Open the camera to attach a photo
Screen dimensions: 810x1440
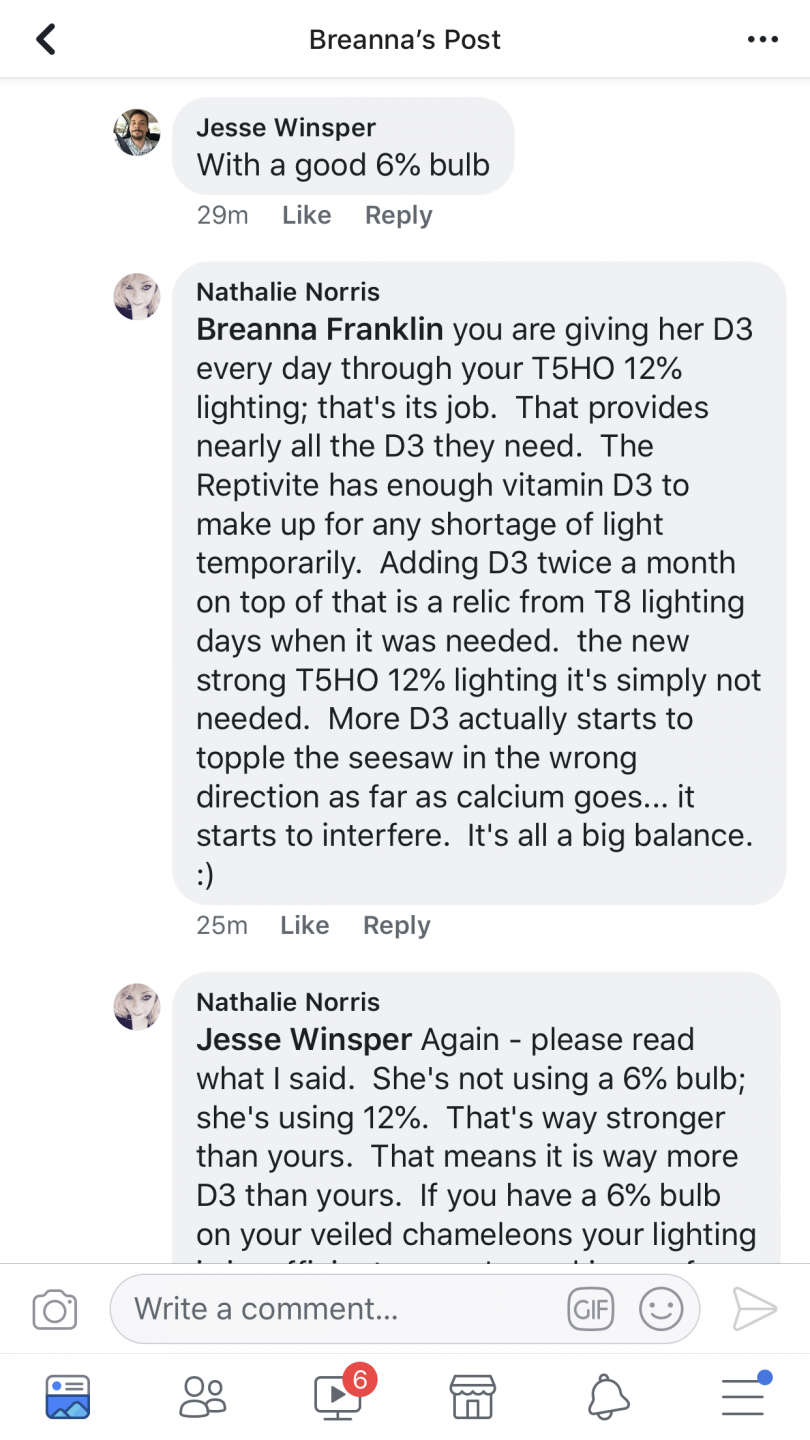[x=55, y=1309]
